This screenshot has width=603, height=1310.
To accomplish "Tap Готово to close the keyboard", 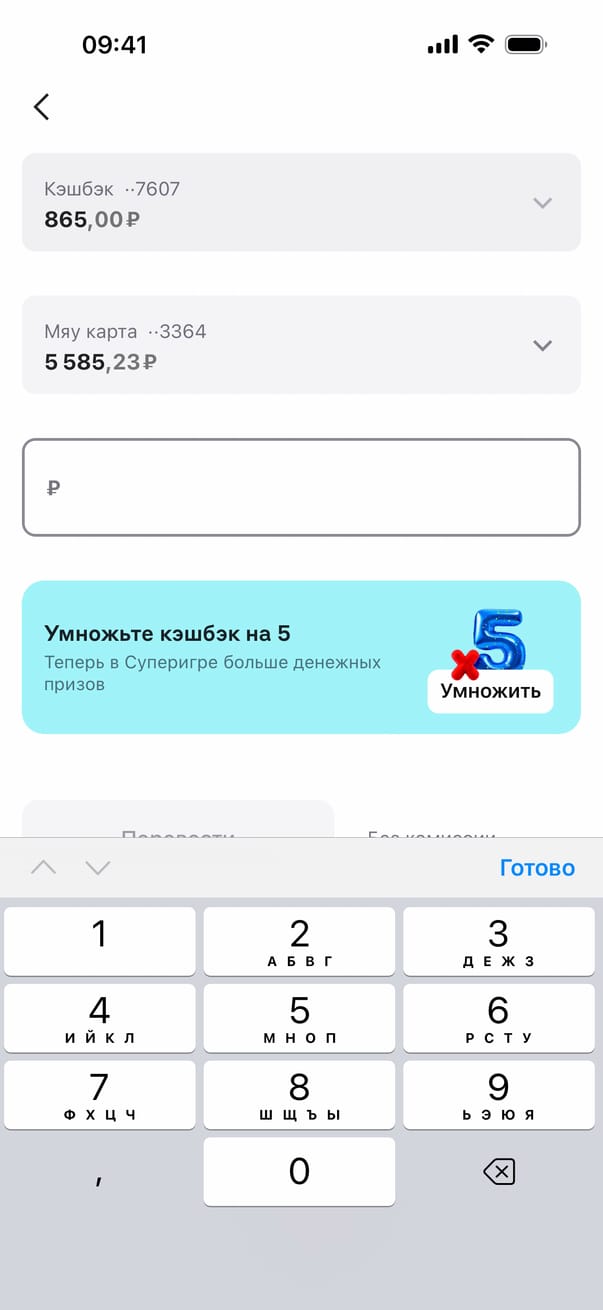I will coord(537,867).
